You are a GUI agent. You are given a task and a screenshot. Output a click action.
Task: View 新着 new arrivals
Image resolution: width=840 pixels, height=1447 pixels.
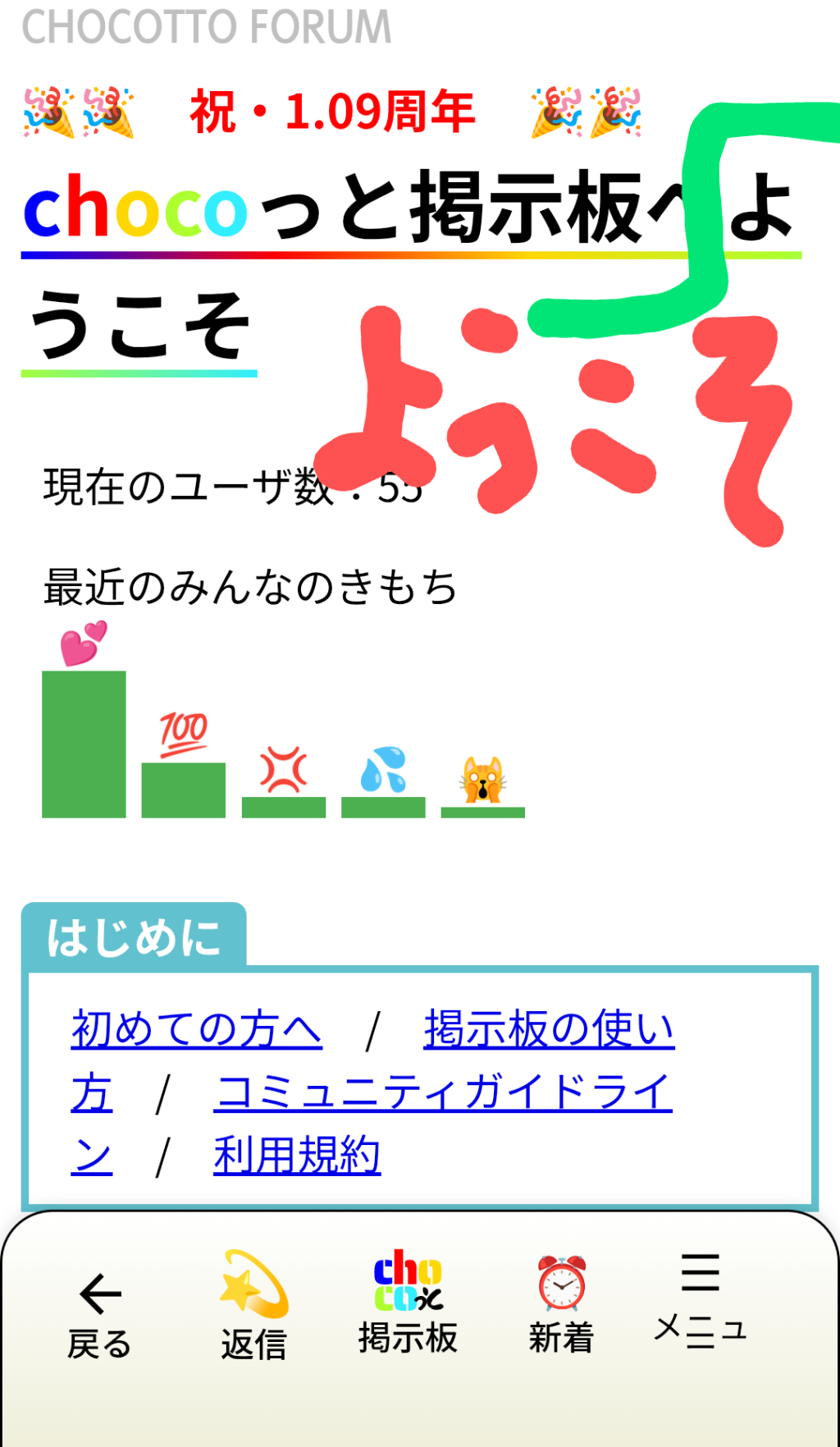[x=561, y=1307]
